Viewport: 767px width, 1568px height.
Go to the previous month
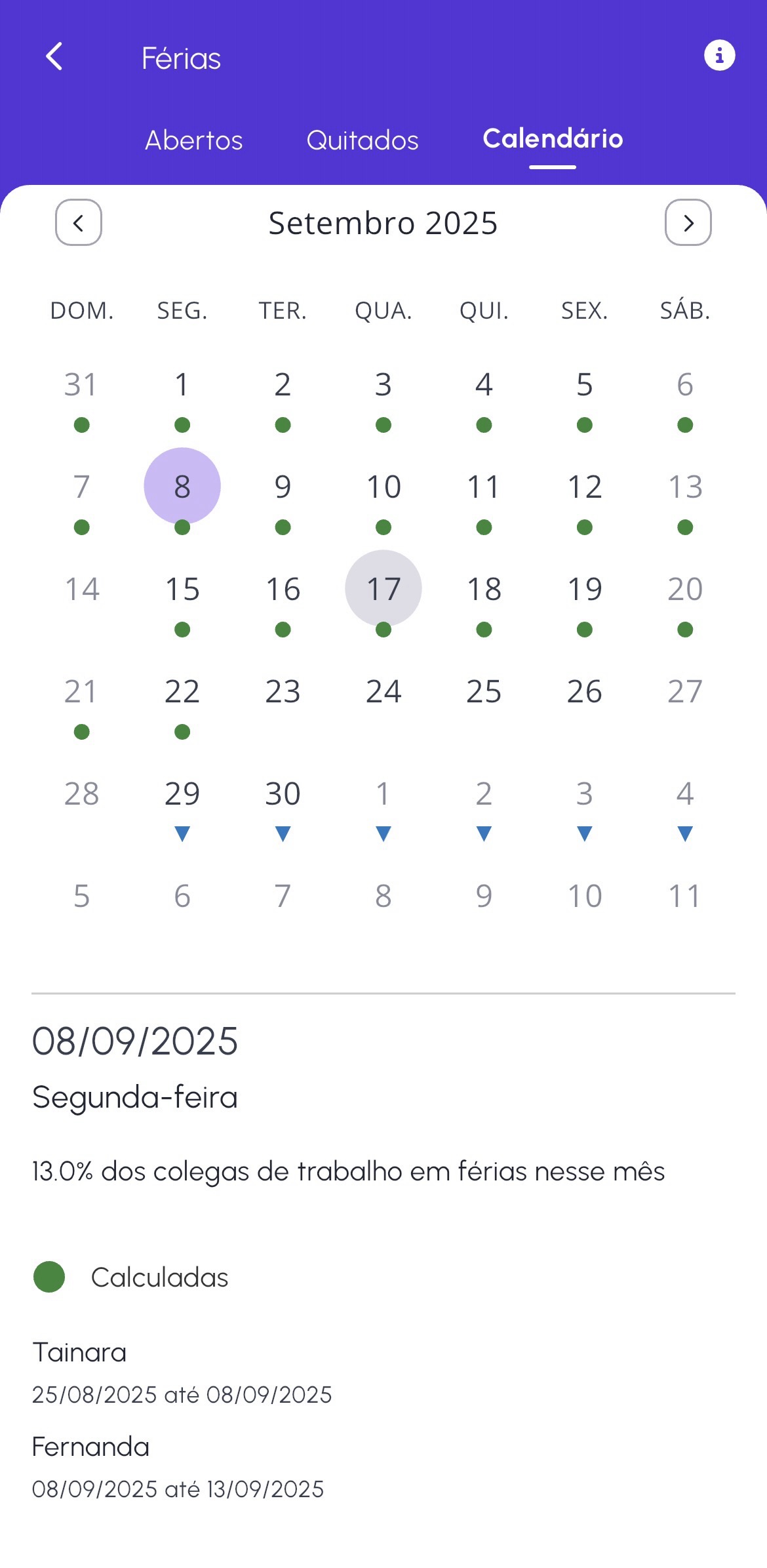(79, 223)
